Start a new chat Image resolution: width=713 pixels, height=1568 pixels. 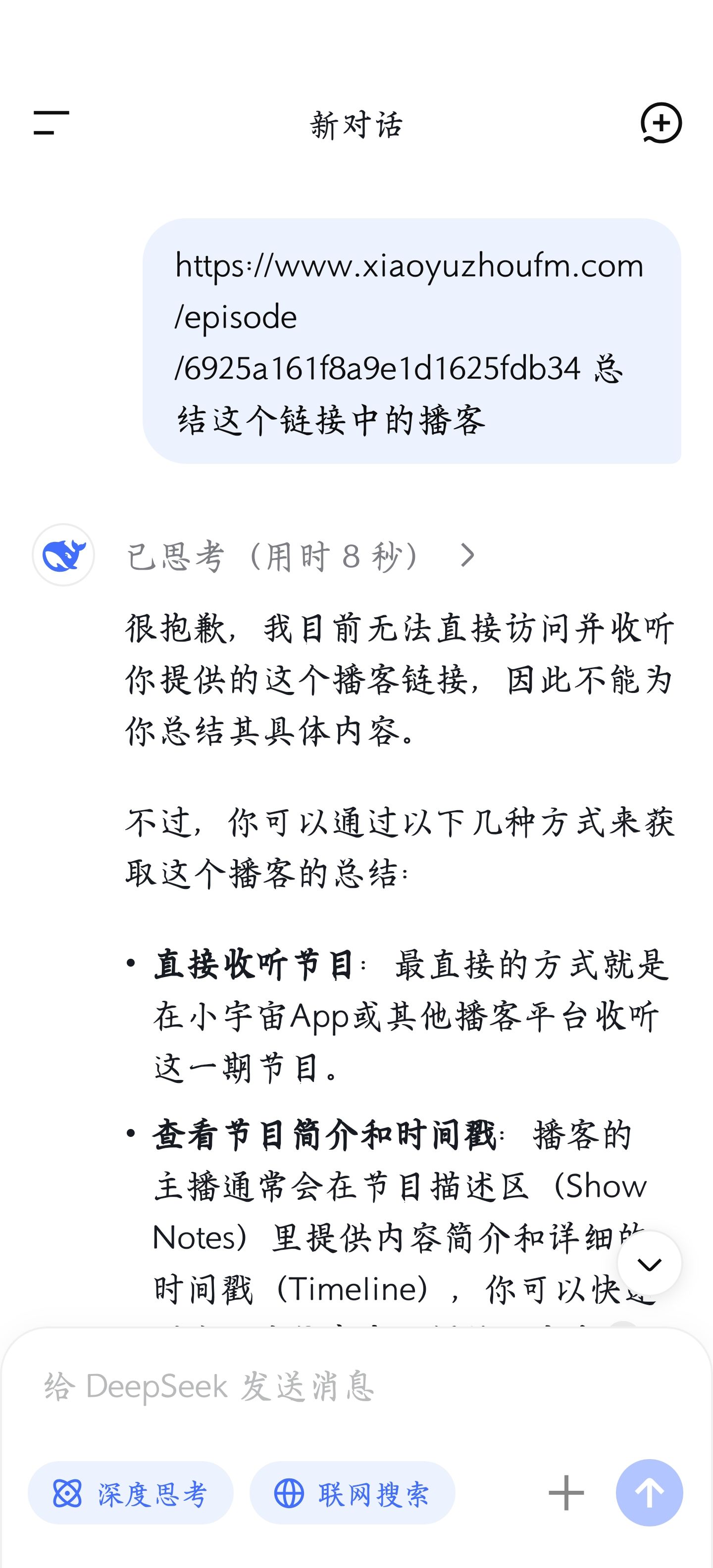[x=661, y=123]
